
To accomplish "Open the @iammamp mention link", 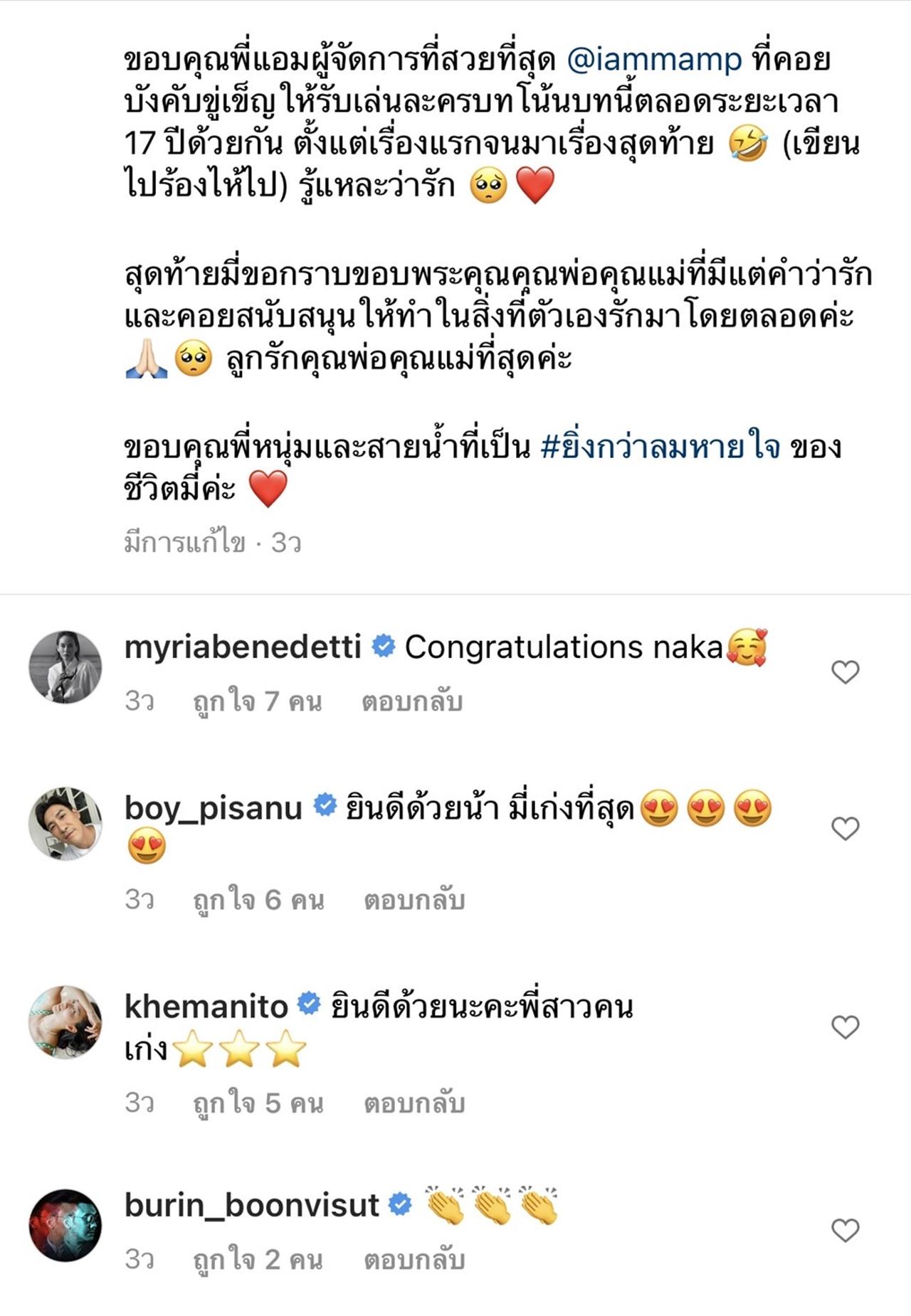I will (654, 60).
